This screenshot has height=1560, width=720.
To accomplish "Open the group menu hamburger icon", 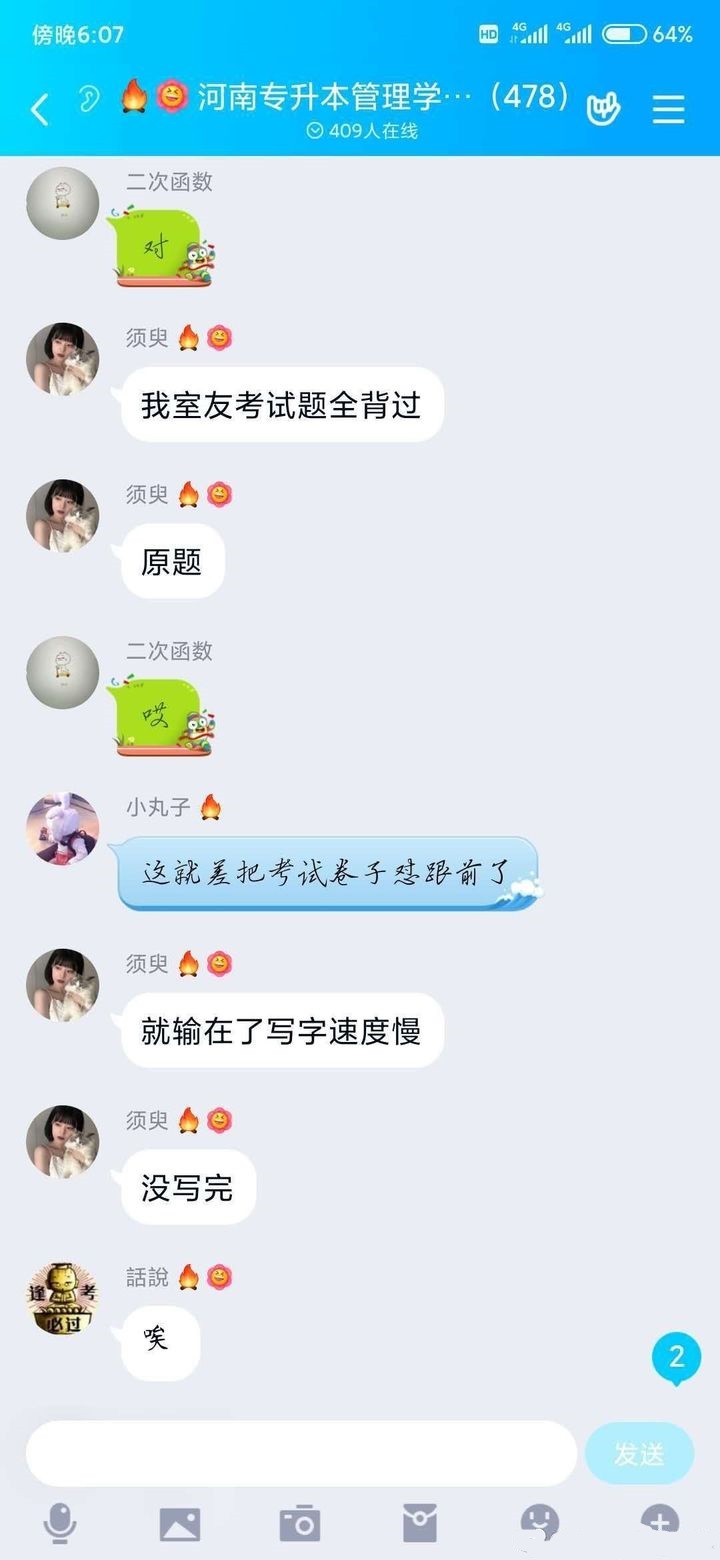I will tap(669, 108).
